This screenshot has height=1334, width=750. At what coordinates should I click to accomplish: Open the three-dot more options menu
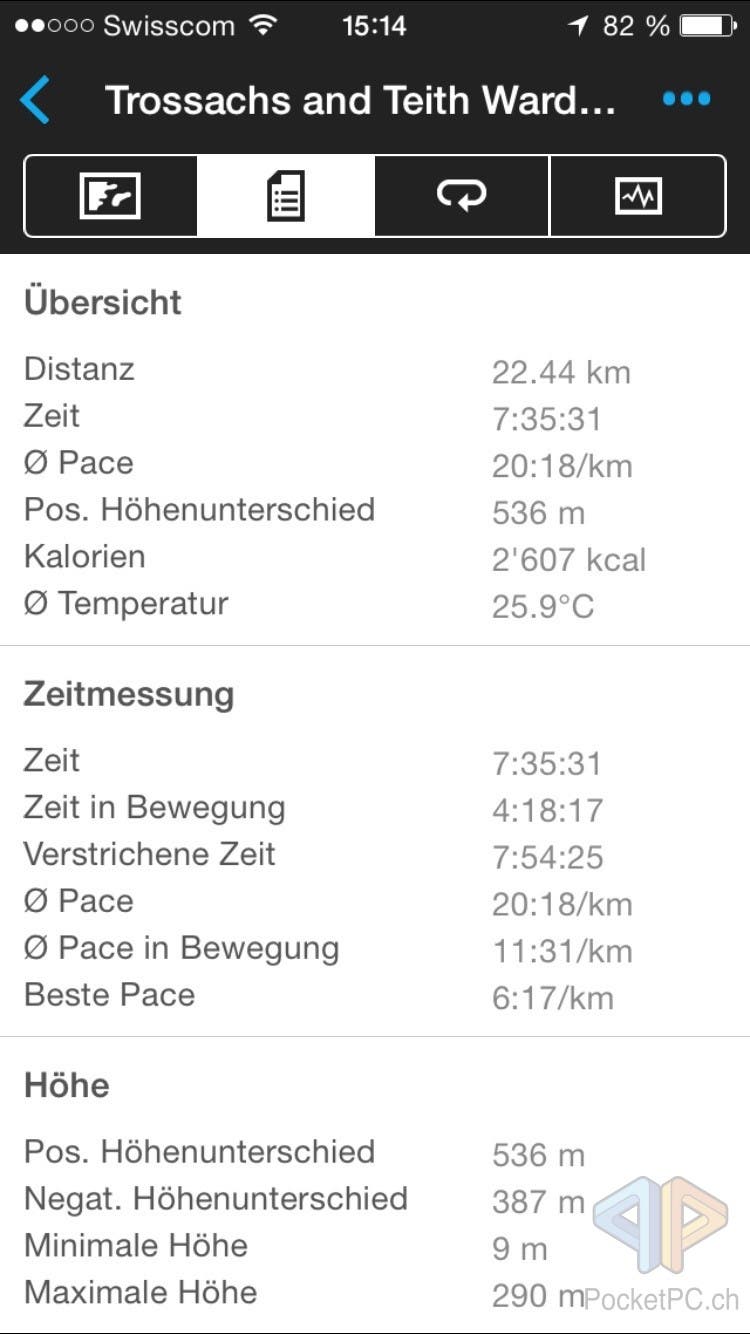coord(686,99)
